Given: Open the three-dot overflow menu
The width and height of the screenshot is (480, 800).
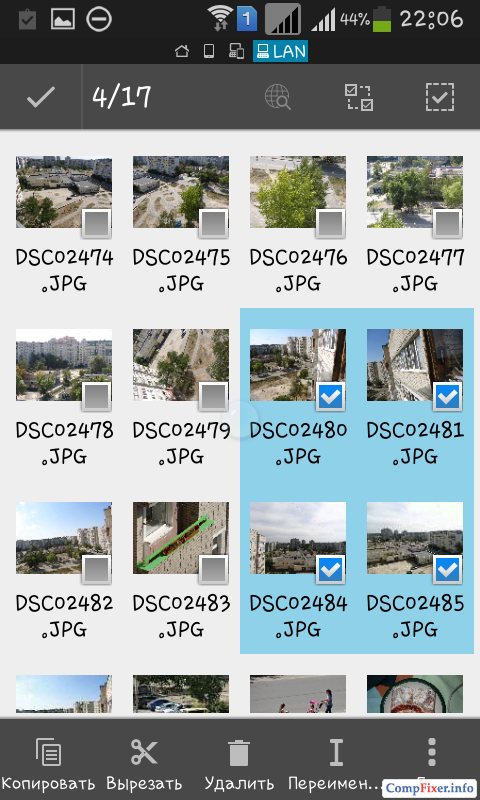Looking at the screenshot, I should [x=432, y=752].
